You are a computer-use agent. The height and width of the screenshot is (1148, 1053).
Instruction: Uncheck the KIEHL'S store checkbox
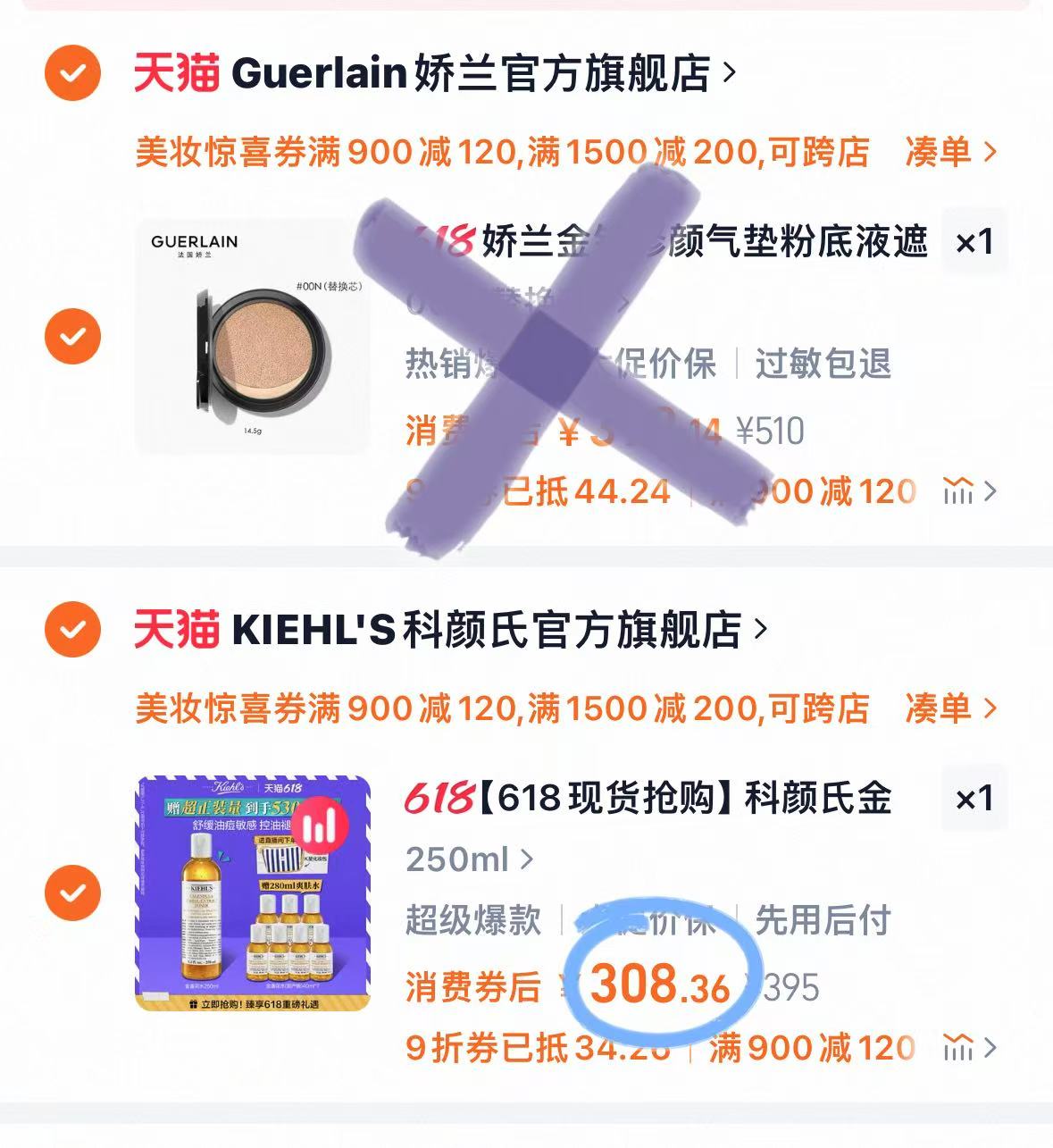pos(72,629)
